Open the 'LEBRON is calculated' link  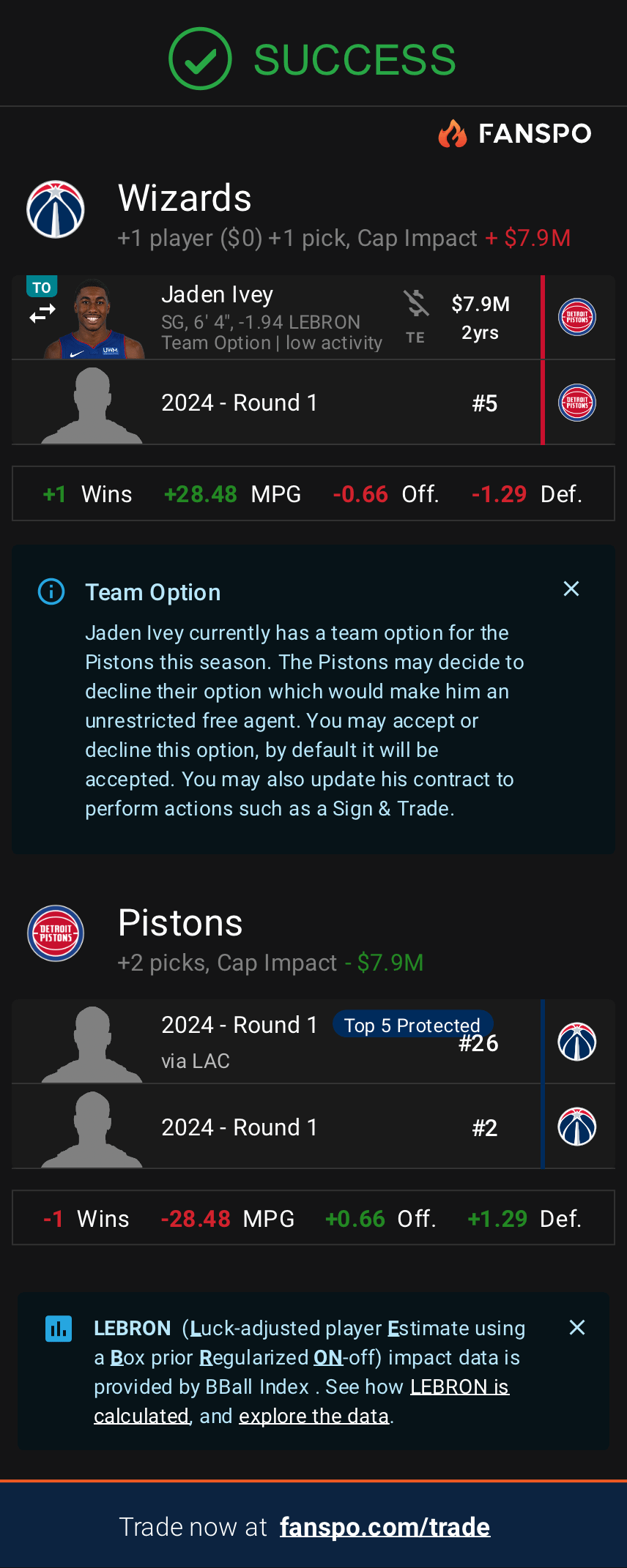pyautogui.click(x=459, y=1387)
